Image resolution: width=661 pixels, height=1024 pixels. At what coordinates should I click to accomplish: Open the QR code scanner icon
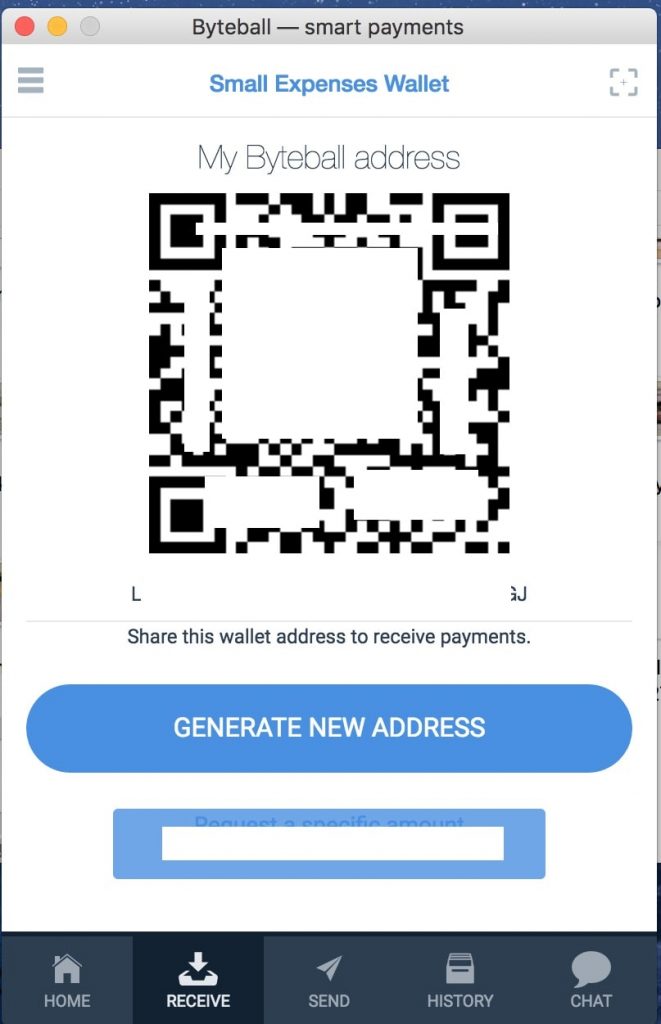pyautogui.click(x=623, y=82)
